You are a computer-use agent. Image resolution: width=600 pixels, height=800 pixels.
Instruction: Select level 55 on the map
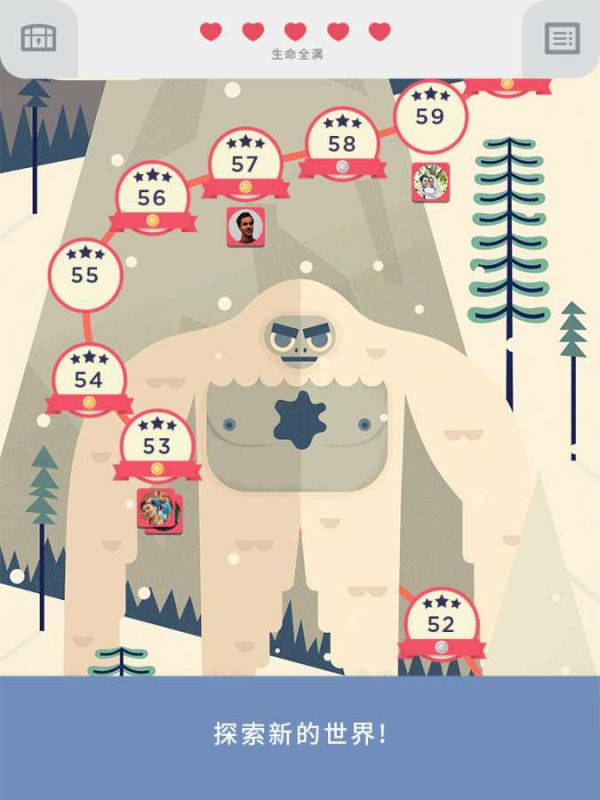(x=85, y=273)
